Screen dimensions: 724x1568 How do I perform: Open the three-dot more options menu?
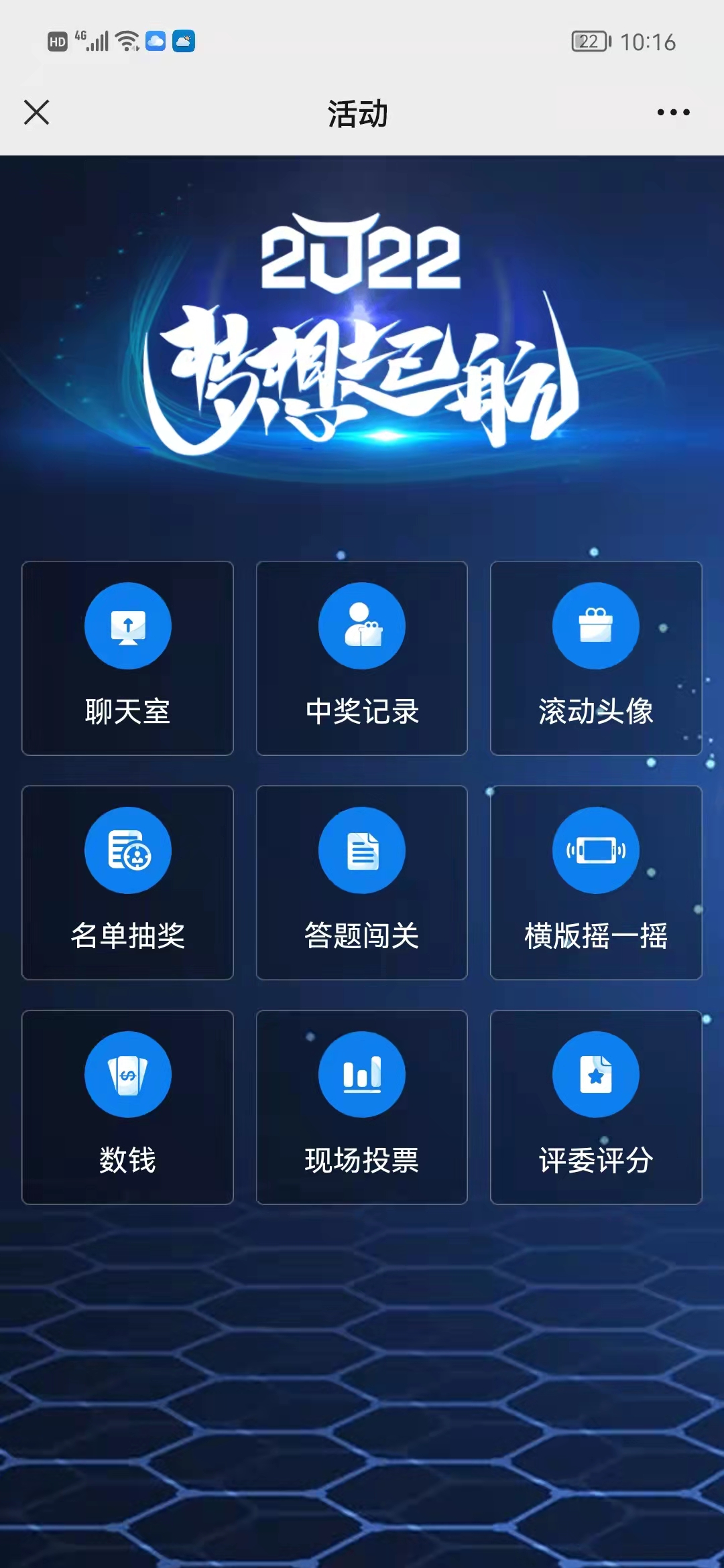coord(673,113)
